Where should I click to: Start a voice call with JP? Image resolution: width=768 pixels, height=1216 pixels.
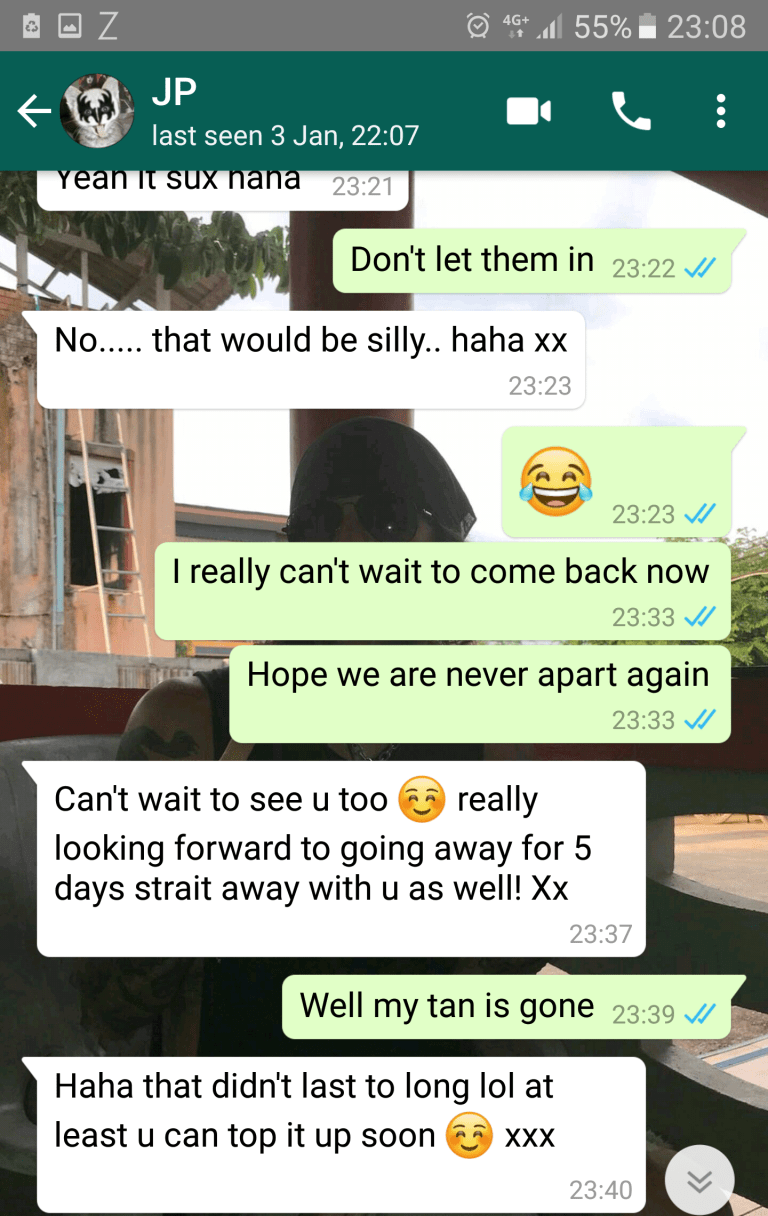[x=631, y=111]
